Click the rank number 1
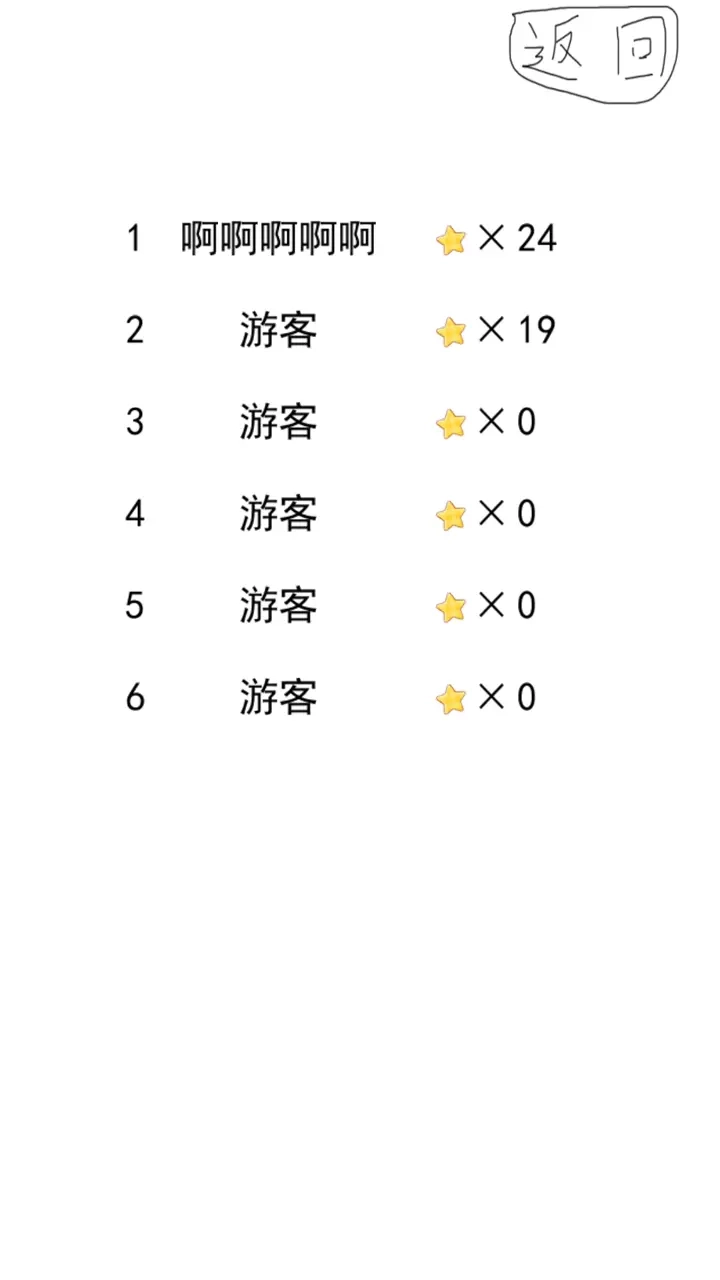The image size is (720, 1280). (134, 240)
